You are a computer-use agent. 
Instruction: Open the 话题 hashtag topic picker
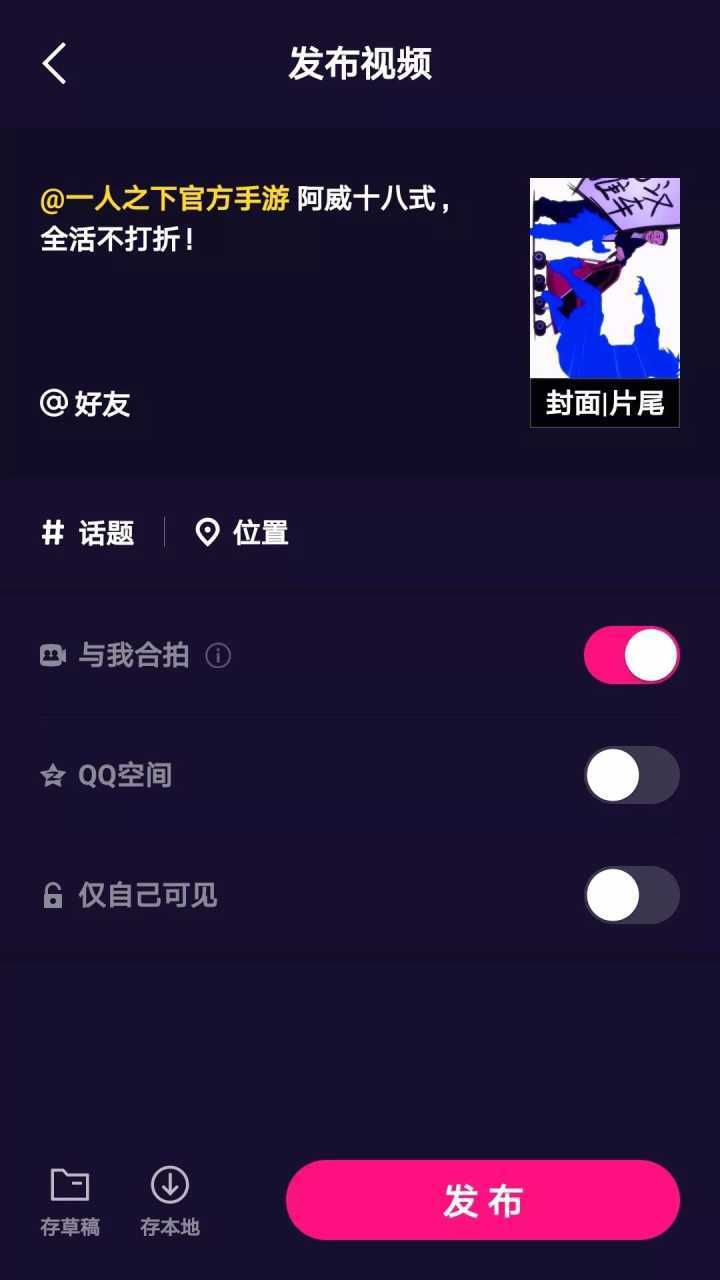[x=85, y=531]
